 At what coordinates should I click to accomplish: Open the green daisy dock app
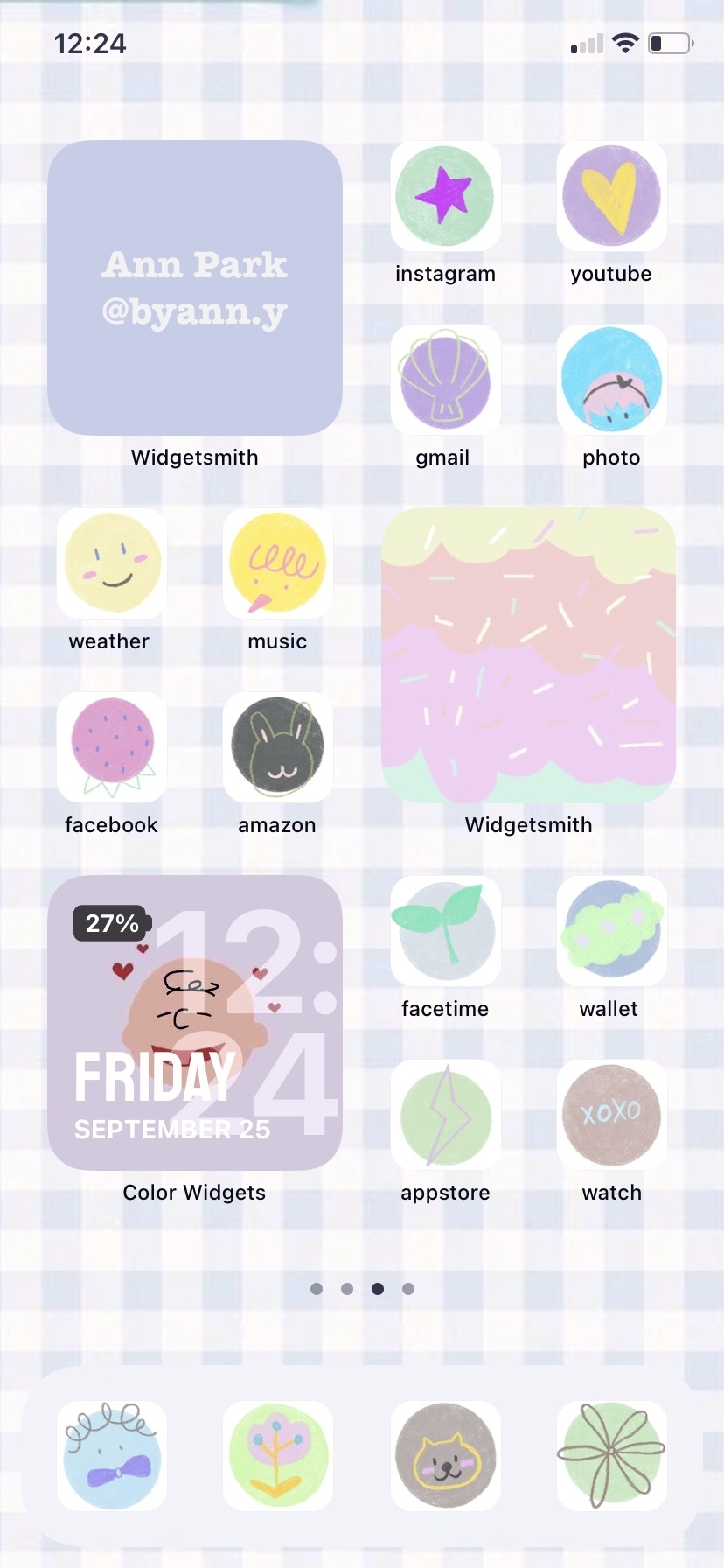point(611,1456)
